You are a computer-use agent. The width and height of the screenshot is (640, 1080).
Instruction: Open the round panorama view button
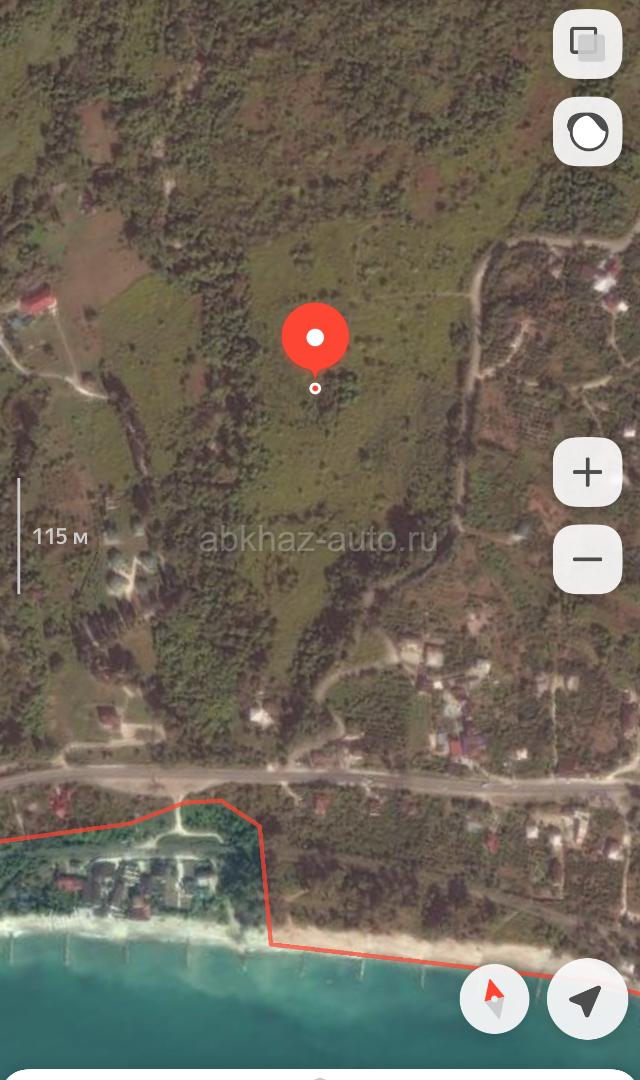pyautogui.click(x=587, y=131)
